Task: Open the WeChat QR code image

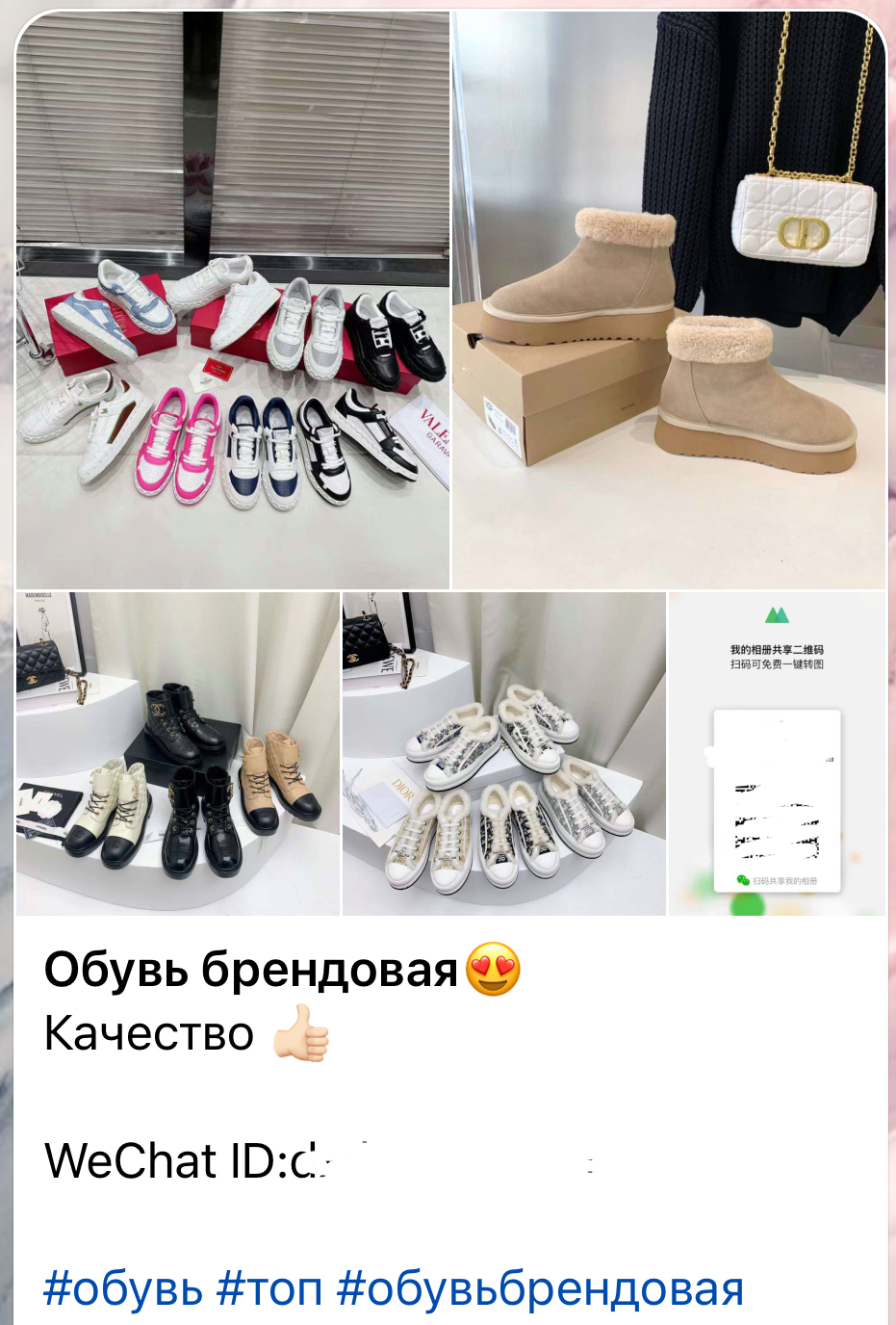Action: coord(777,753)
